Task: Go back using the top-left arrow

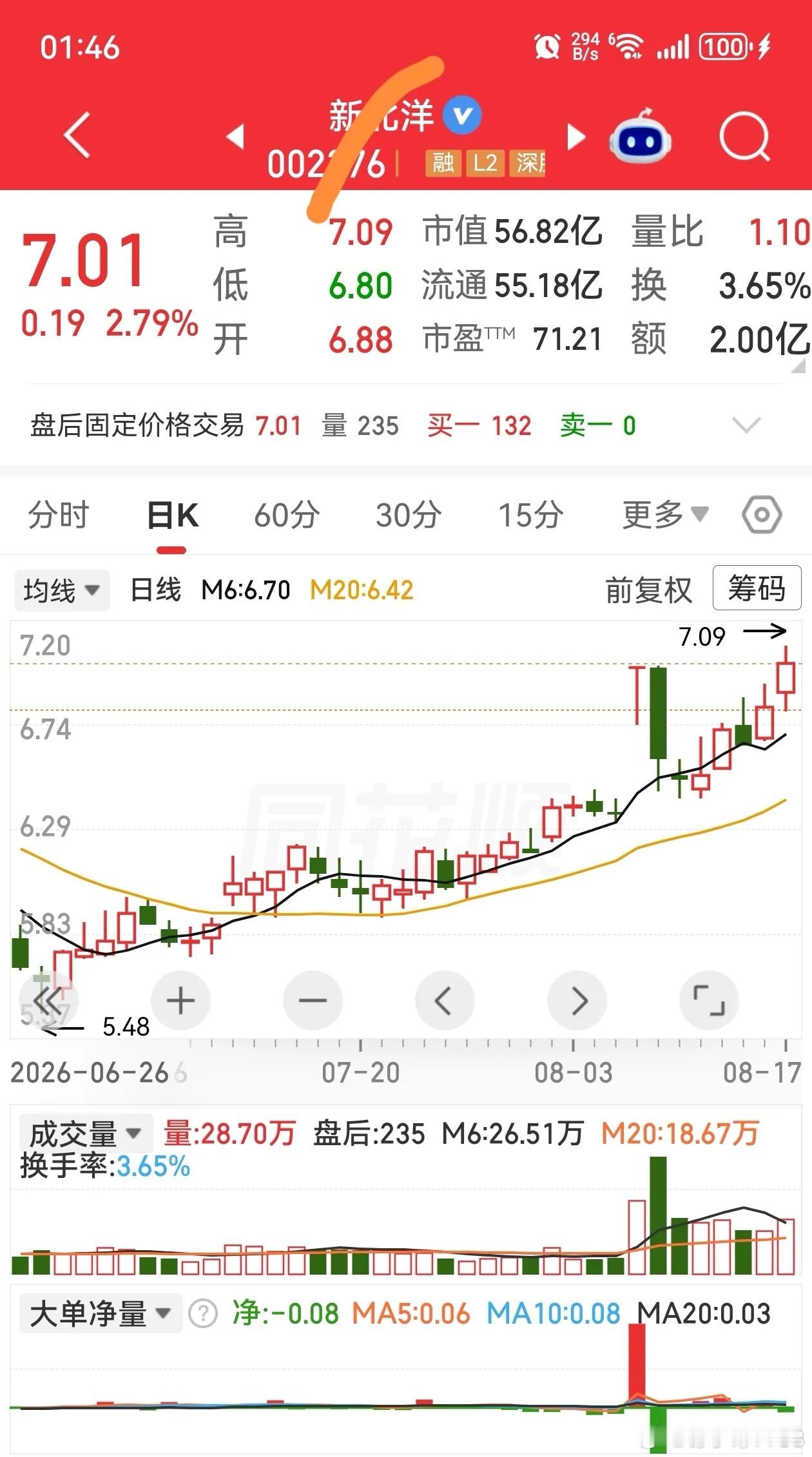Action: tap(77, 134)
